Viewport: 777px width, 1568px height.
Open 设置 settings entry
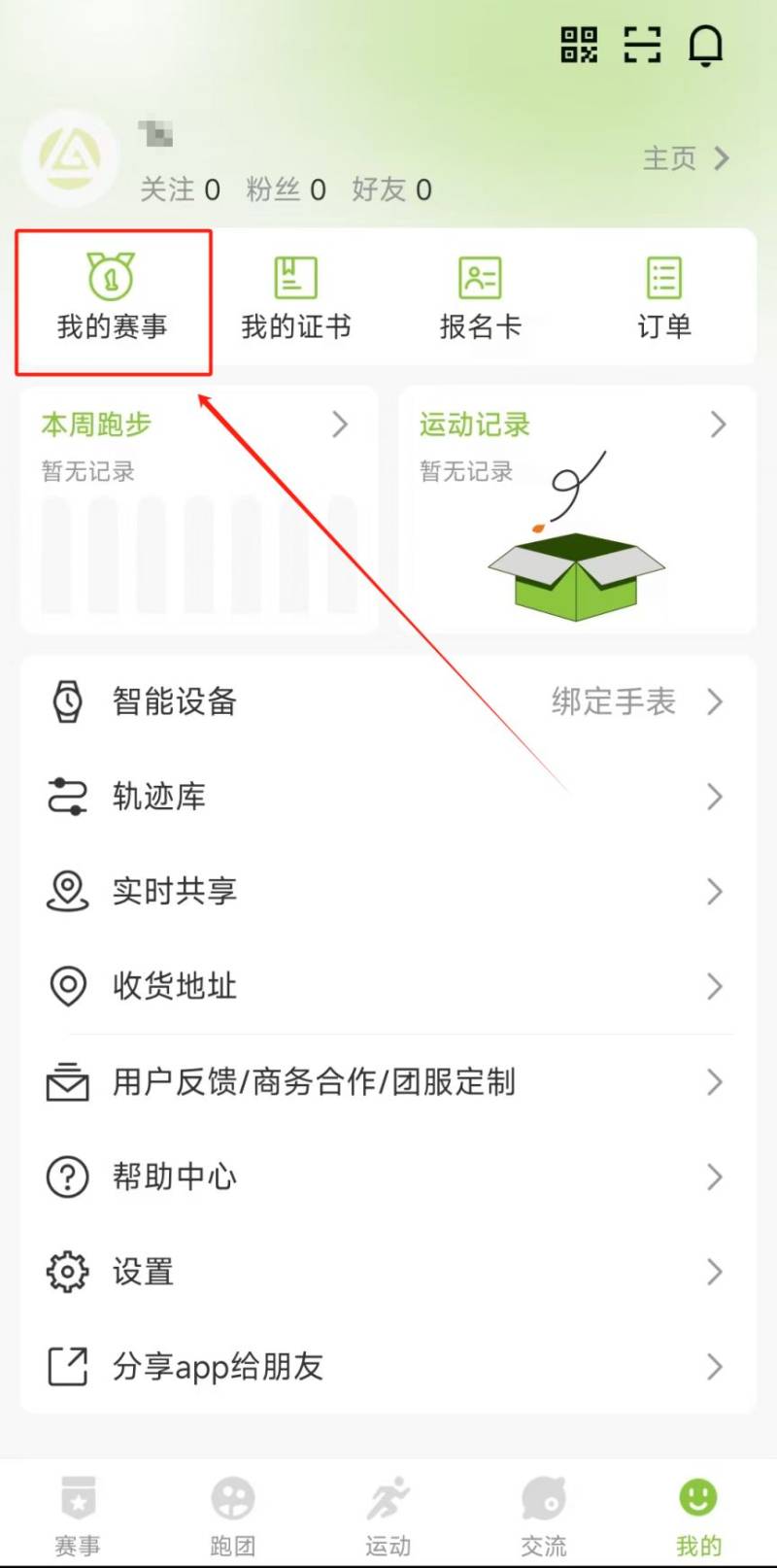pyautogui.click(x=388, y=1271)
